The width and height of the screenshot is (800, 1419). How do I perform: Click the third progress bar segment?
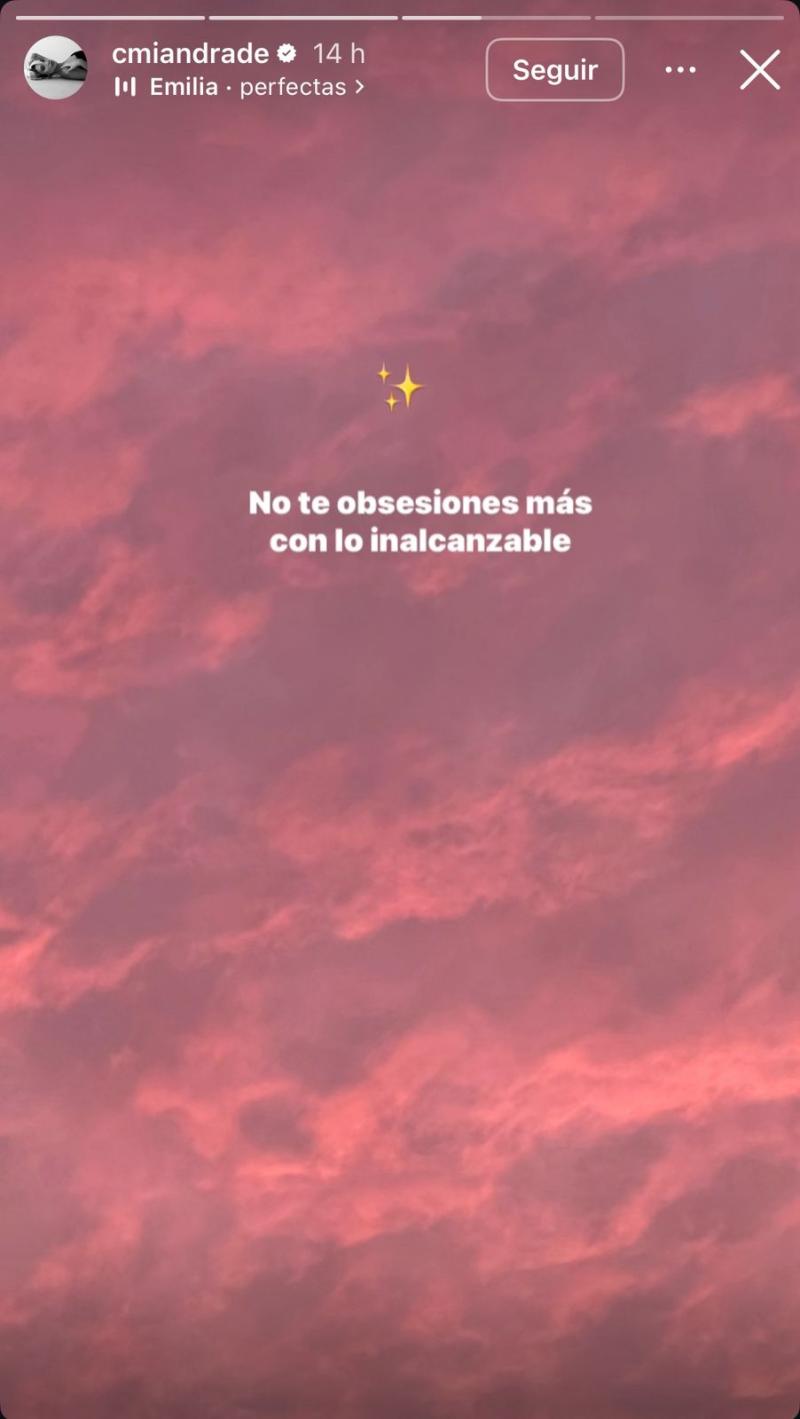[x=497, y=16]
